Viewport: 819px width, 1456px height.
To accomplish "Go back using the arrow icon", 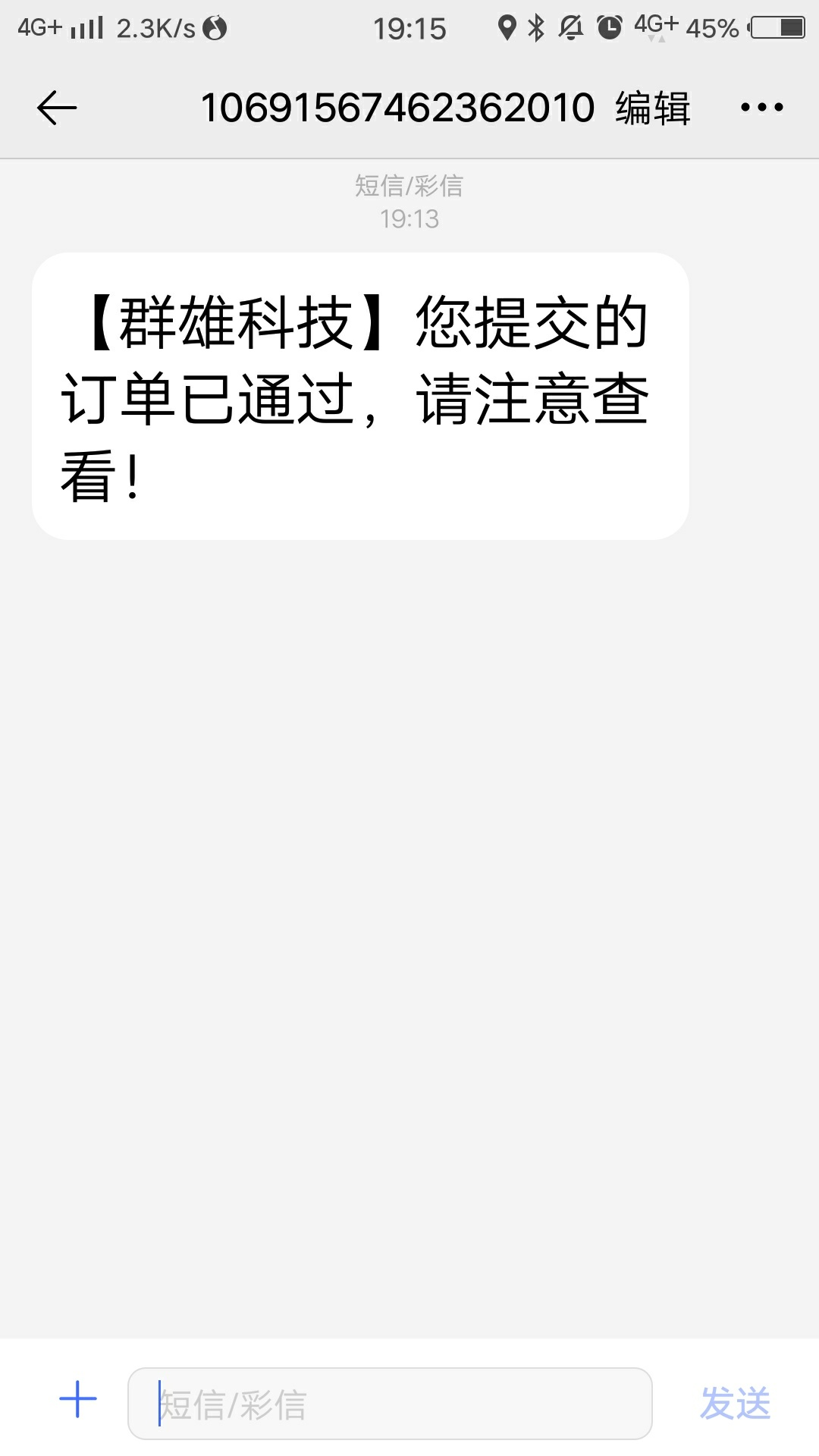I will click(x=57, y=107).
